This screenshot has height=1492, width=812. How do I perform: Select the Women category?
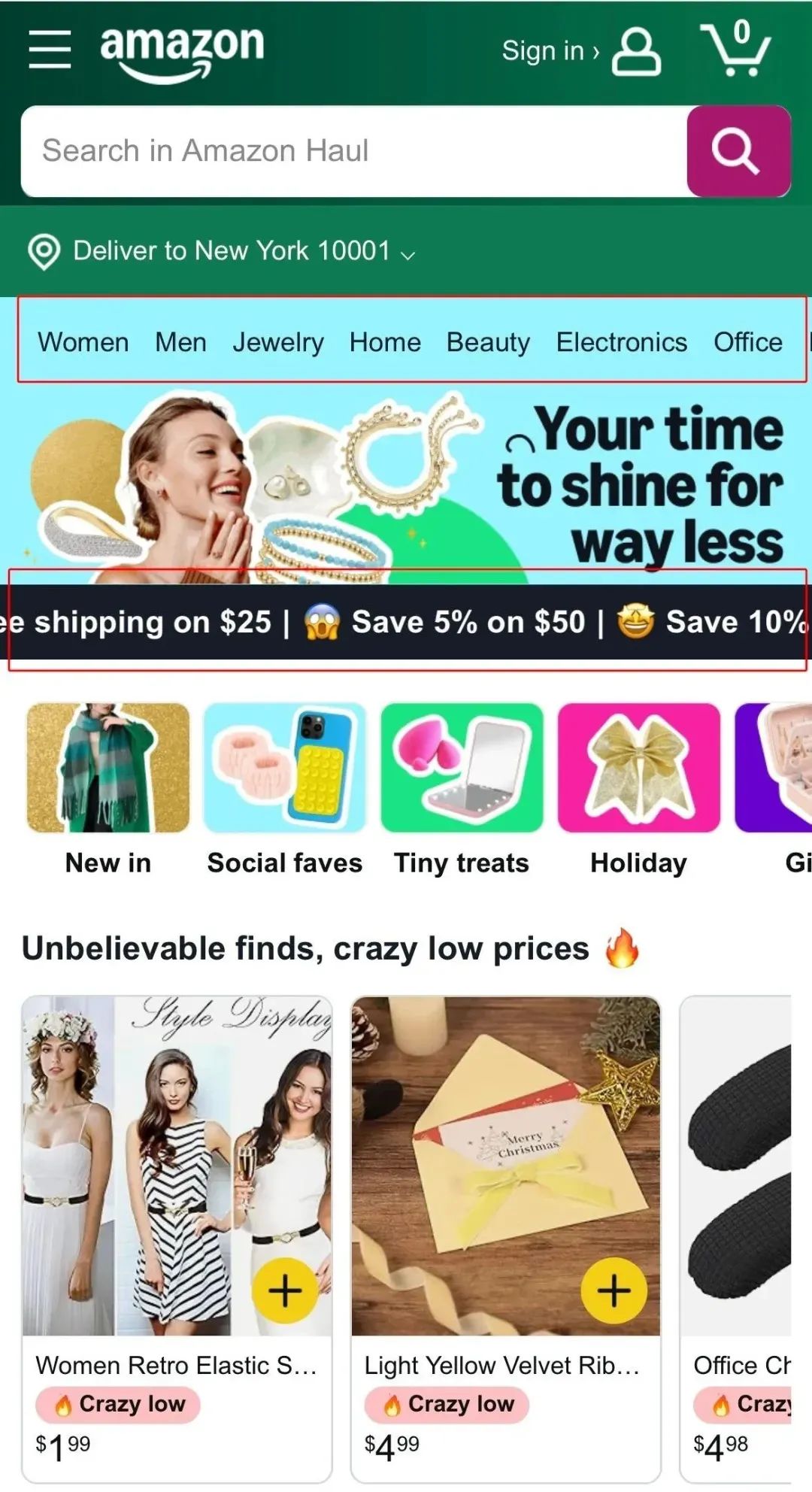[83, 342]
